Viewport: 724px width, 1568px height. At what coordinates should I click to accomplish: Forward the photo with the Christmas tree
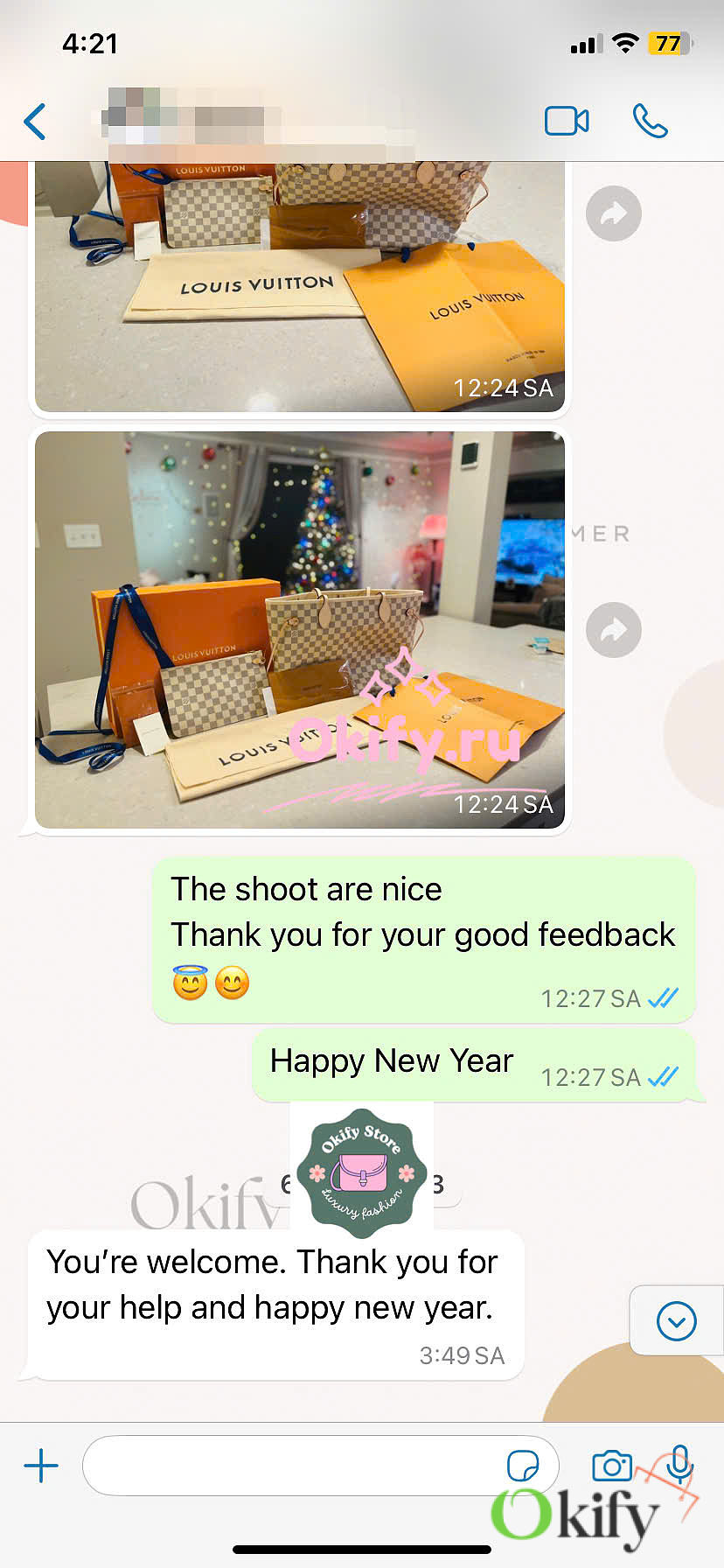click(614, 630)
